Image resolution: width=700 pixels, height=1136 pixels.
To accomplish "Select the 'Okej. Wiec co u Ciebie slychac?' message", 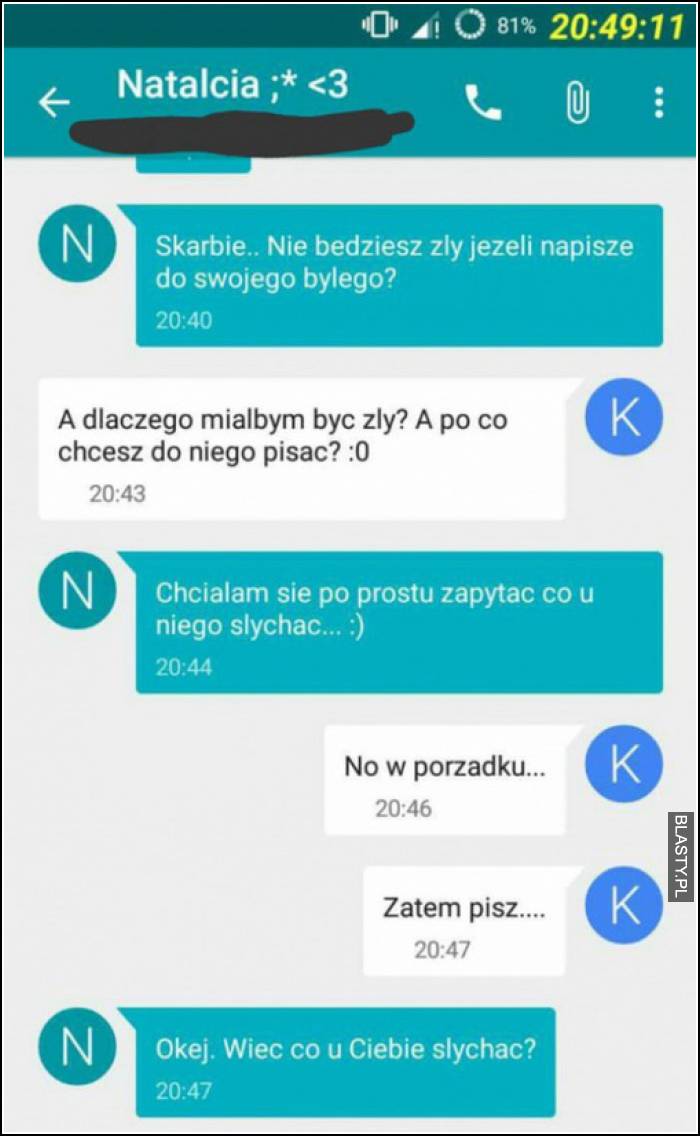I will click(x=345, y=1062).
